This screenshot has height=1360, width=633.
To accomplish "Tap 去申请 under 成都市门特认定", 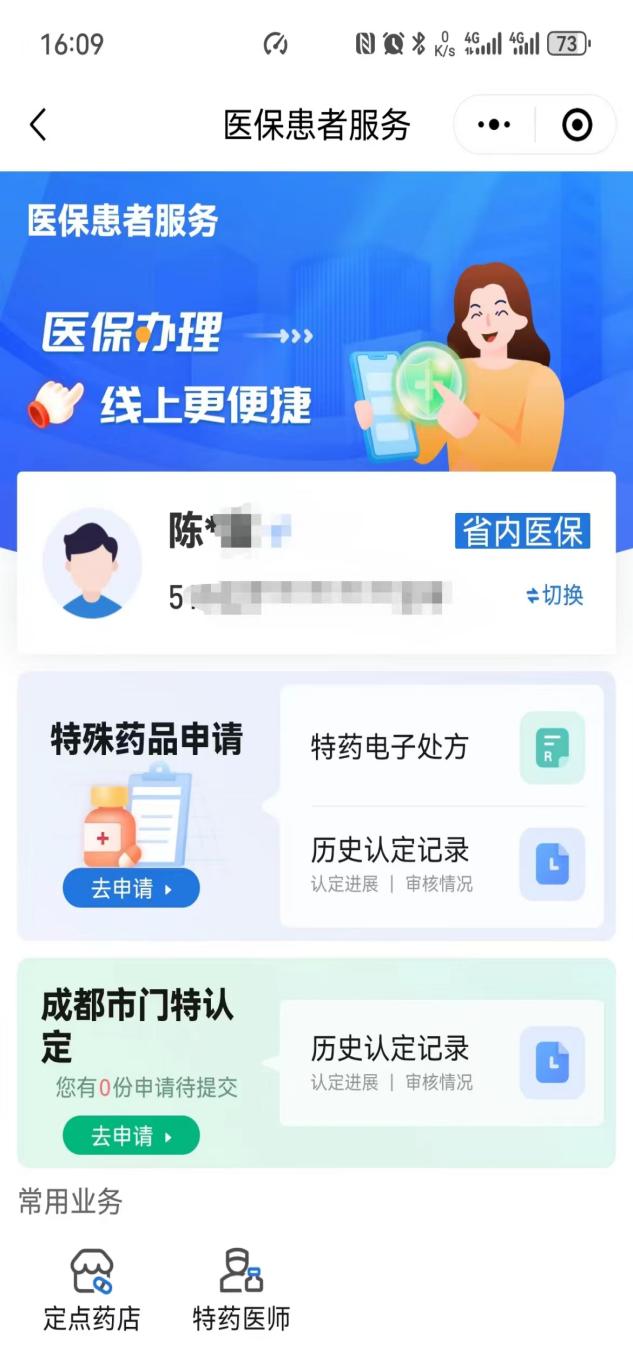I will [131, 1136].
